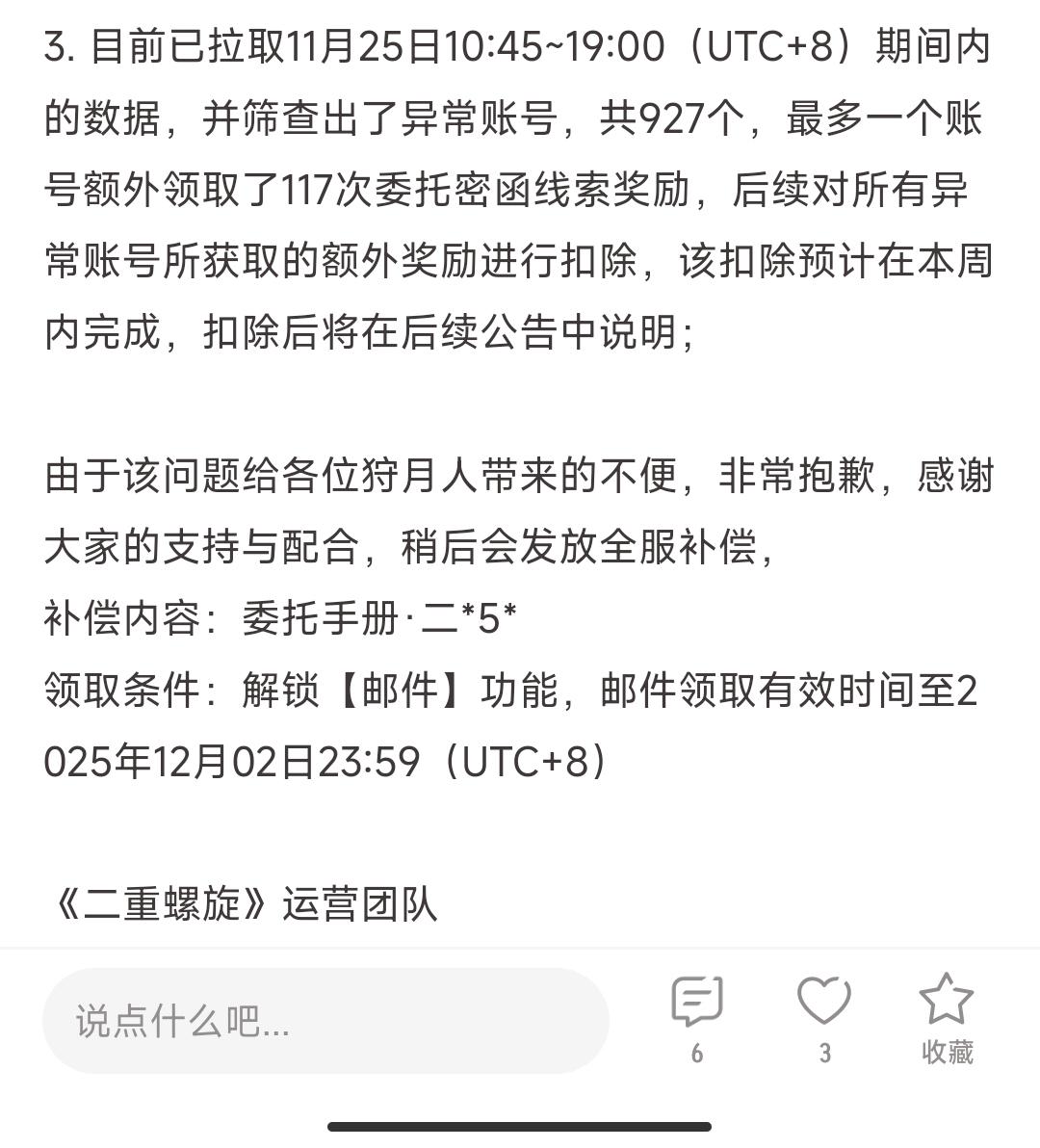Tap the 说点什么吧 comment input field

[x=325, y=1021]
